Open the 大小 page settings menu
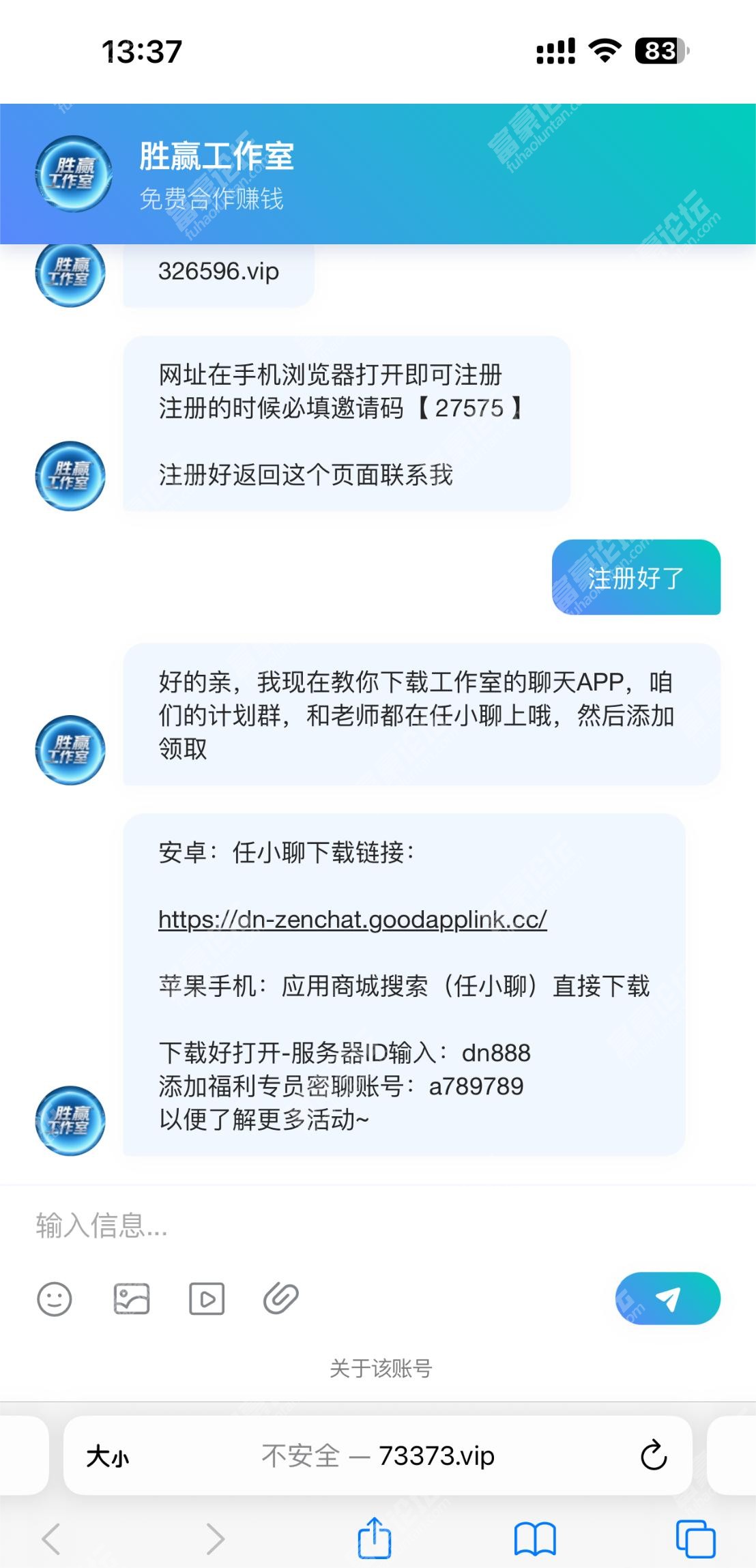756x1568 pixels. pos(108,1456)
